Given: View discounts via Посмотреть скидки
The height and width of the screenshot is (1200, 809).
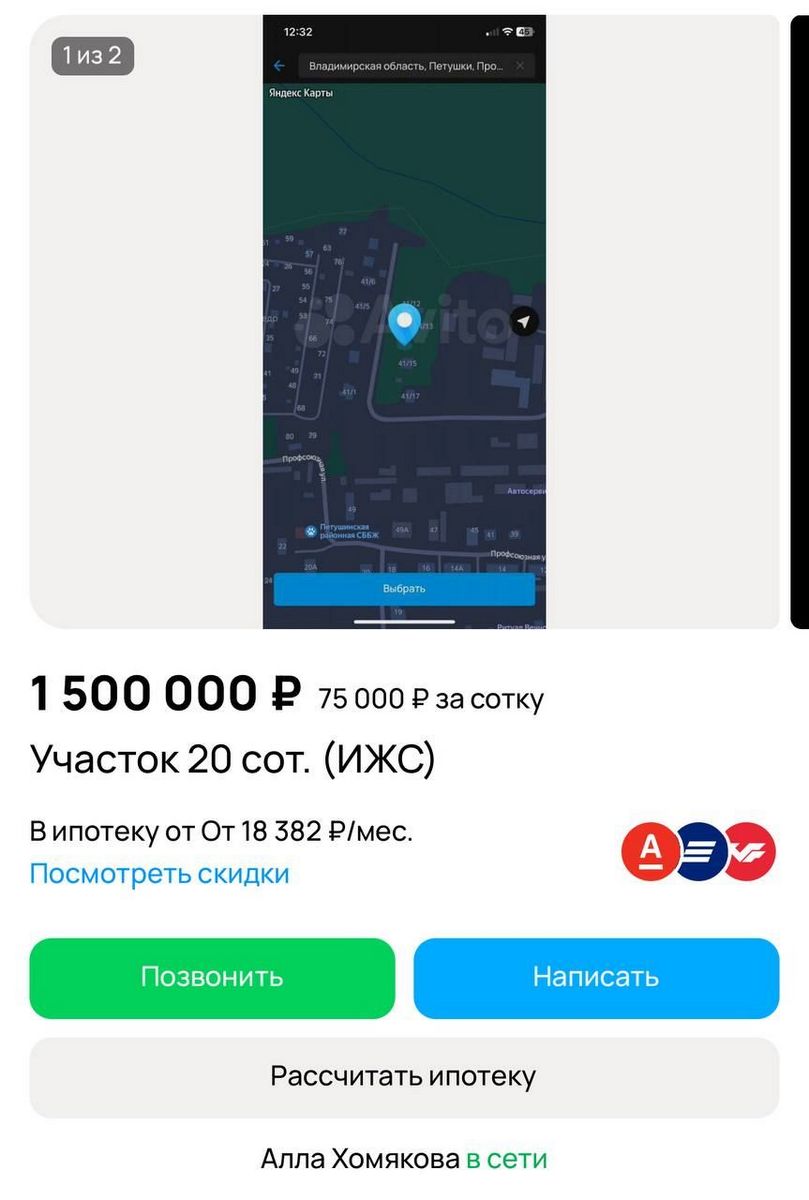Looking at the screenshot, I should [160, 874].
